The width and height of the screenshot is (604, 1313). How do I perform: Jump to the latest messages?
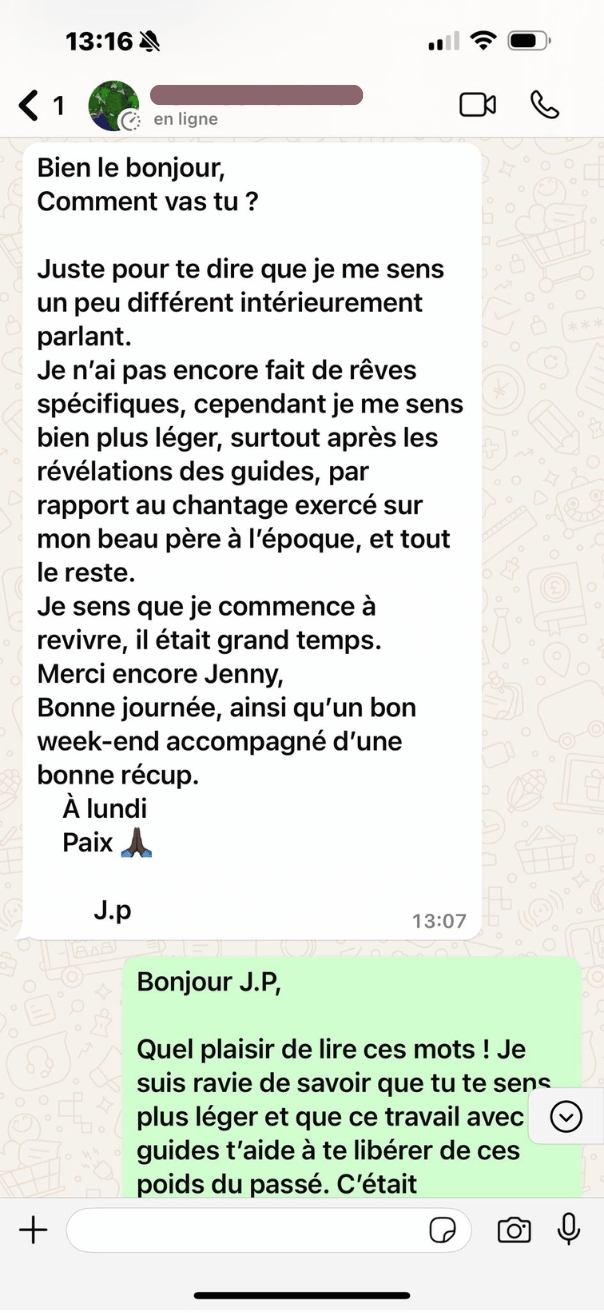click(566, 1116)
